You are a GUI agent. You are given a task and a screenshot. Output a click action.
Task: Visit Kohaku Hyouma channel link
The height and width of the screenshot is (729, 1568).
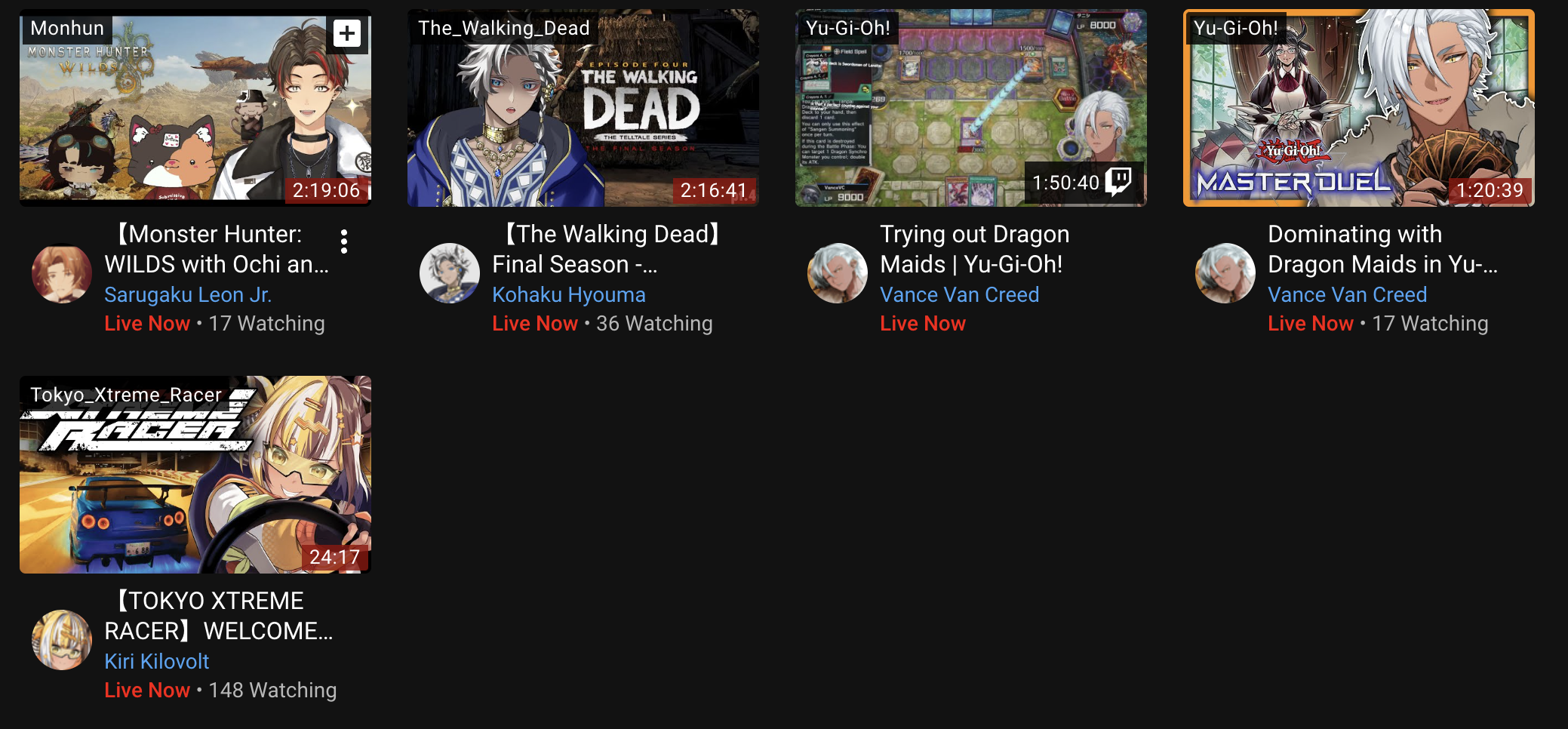569,294
